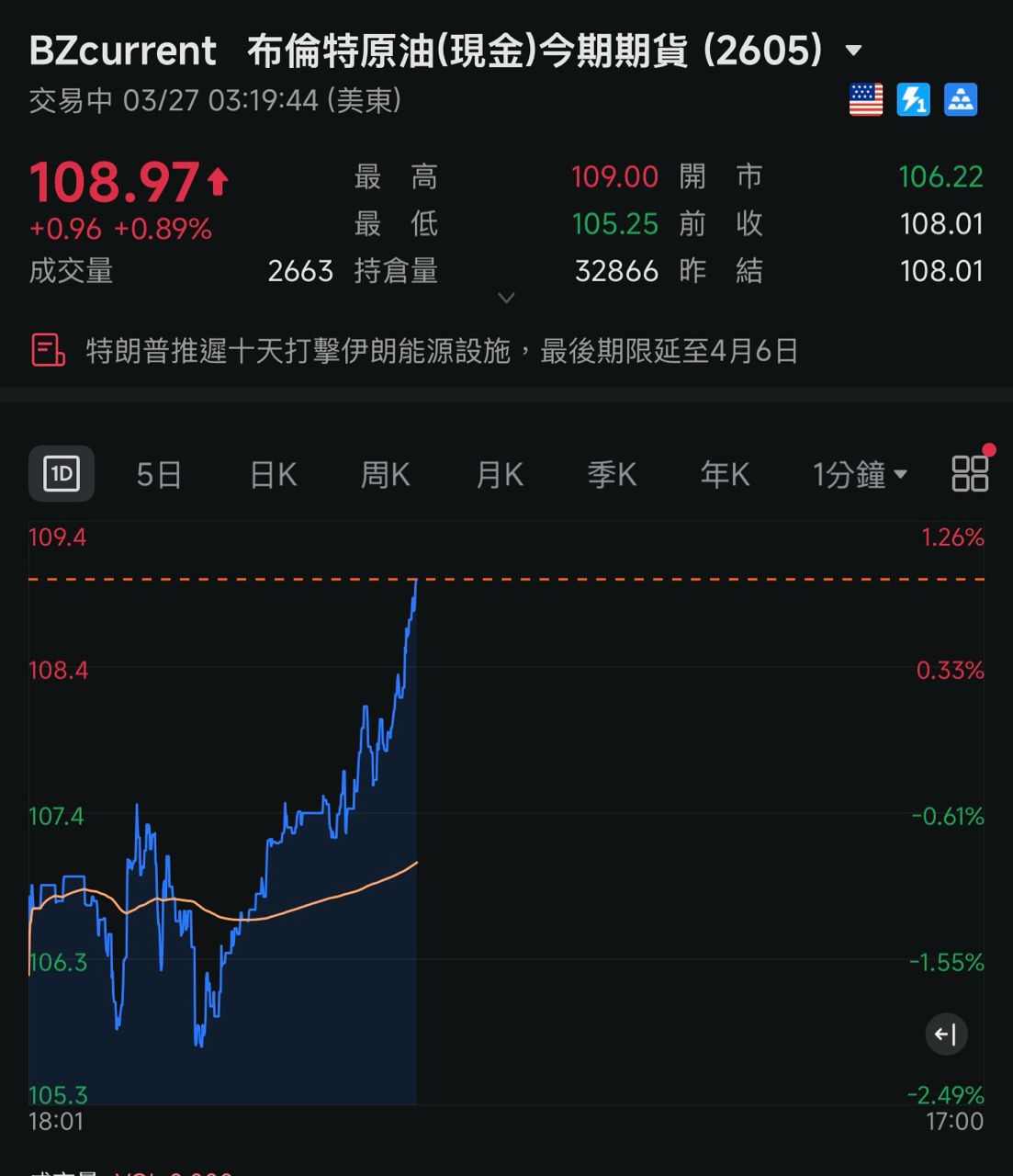Tap the US market flag icon

[x=865, y=99]
